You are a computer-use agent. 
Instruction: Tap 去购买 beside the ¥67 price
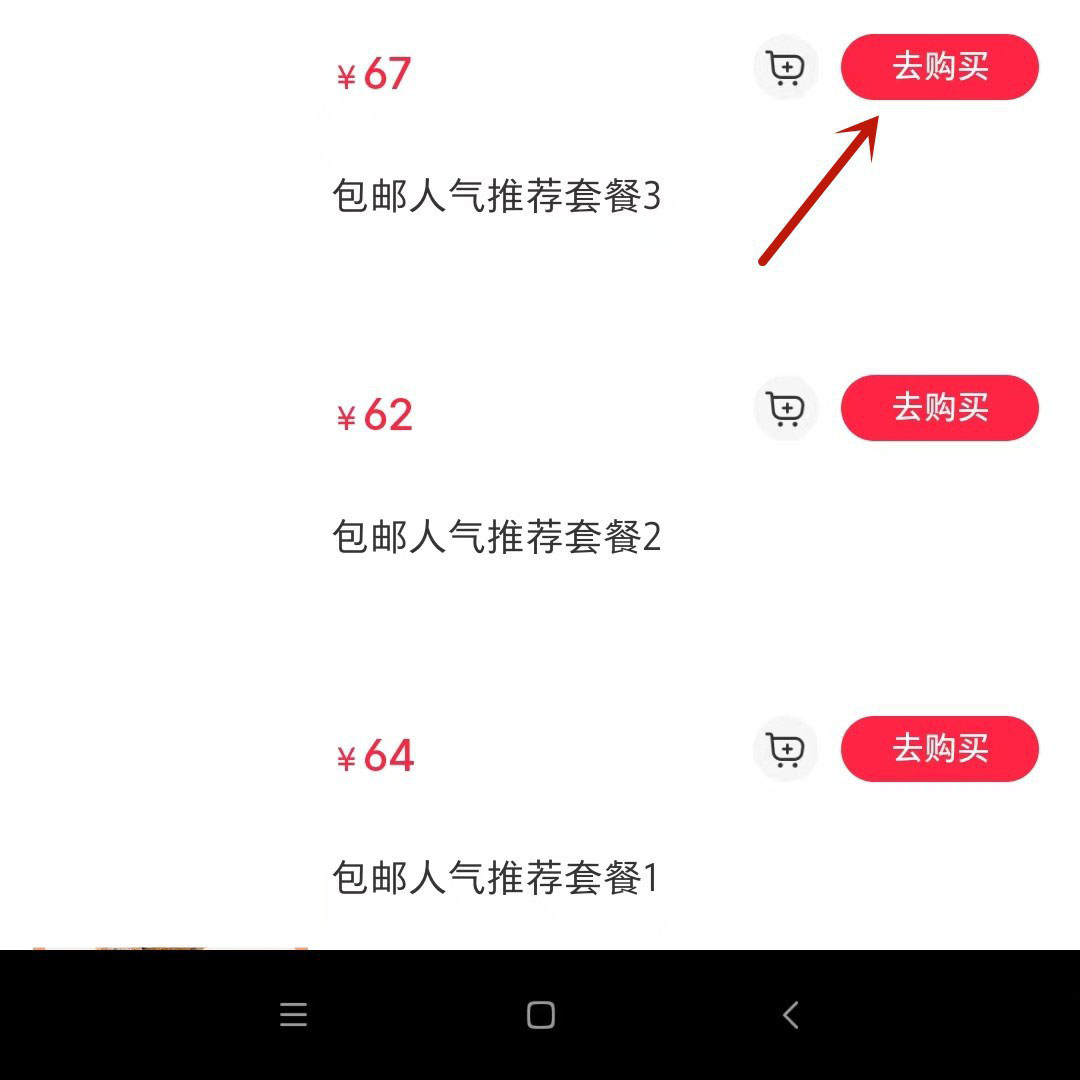[x=939, y=67]
